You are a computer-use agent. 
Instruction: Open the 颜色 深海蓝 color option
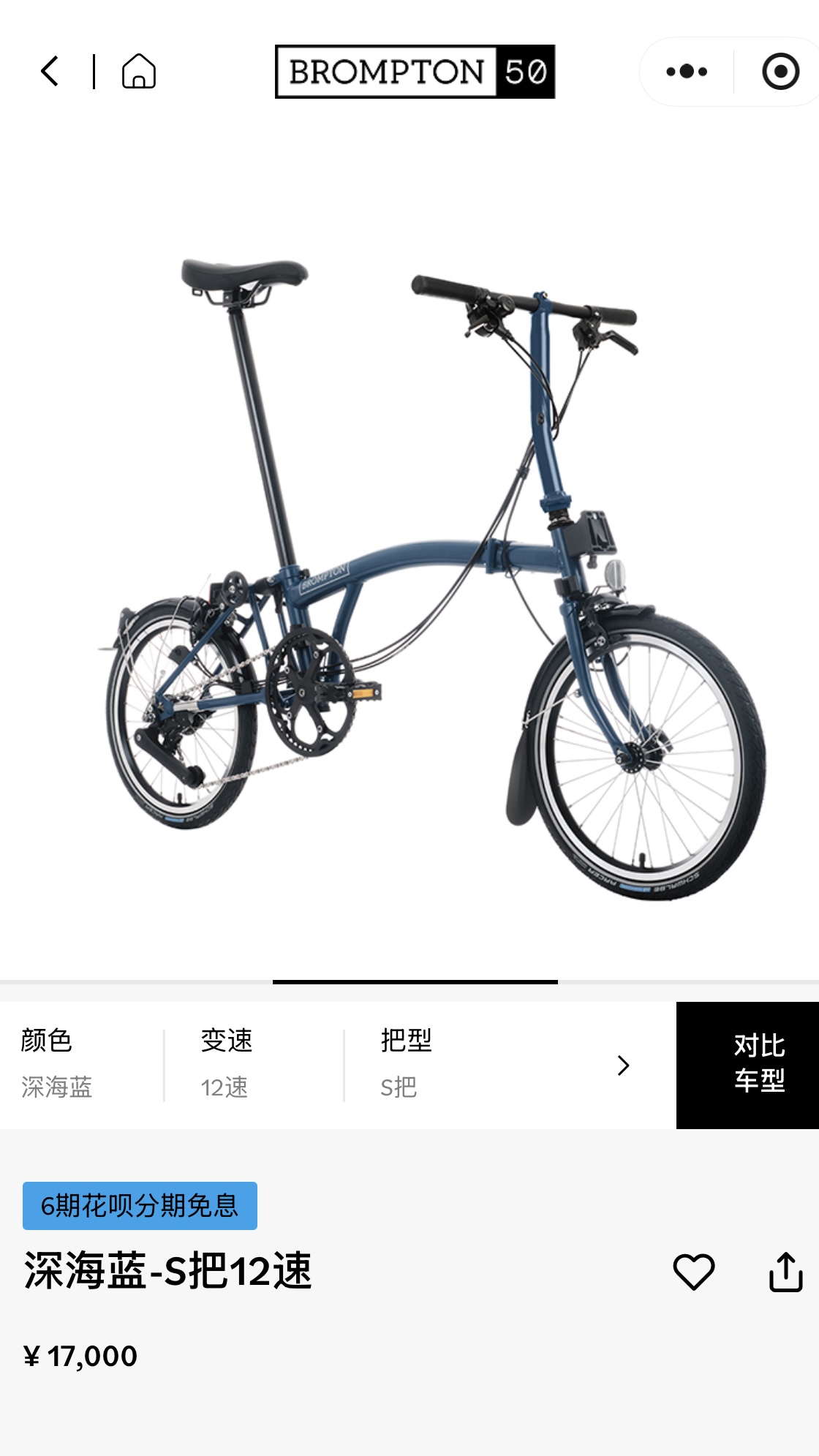pyautogui.click(x=57, y=1065)
